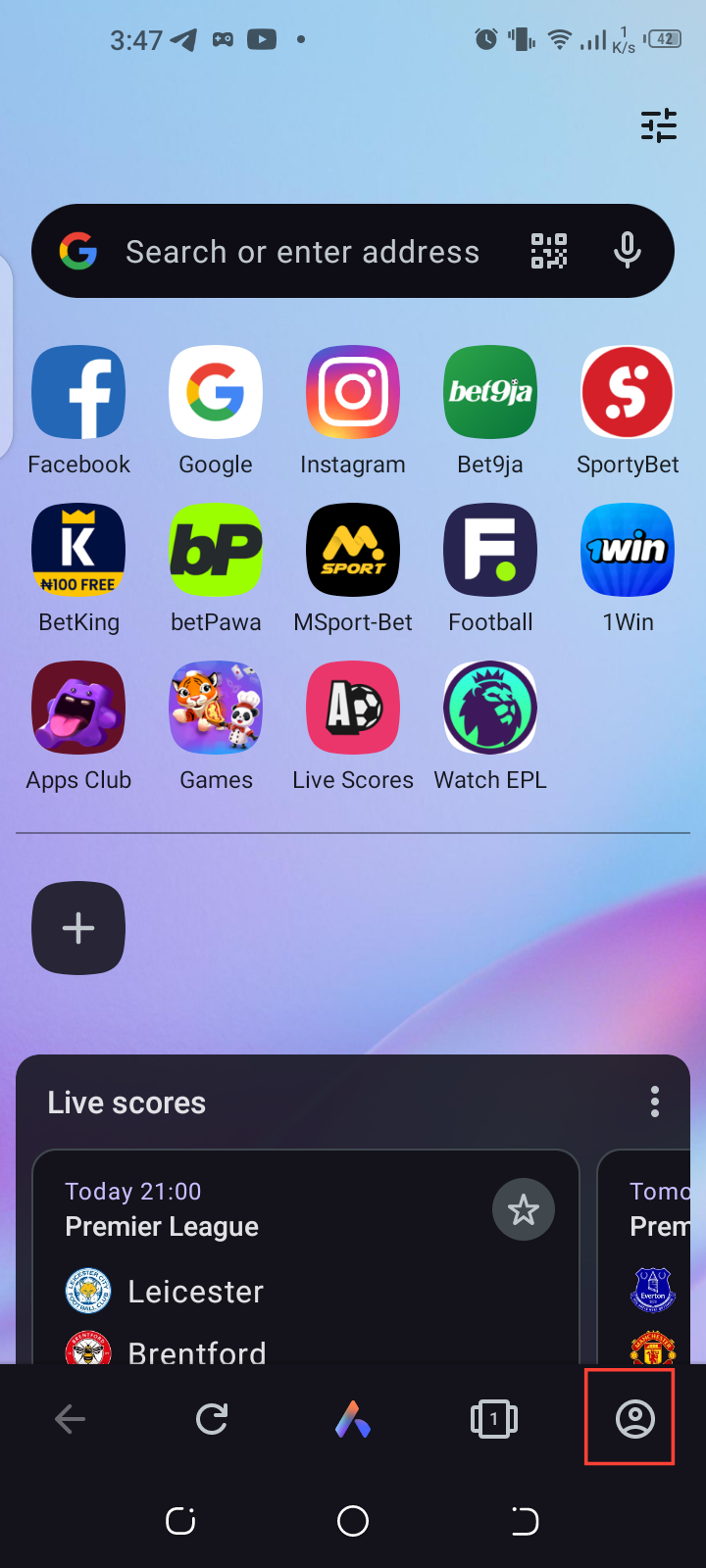Open the BetKing shortcut
706x1568 pixels.
point(78,550)
